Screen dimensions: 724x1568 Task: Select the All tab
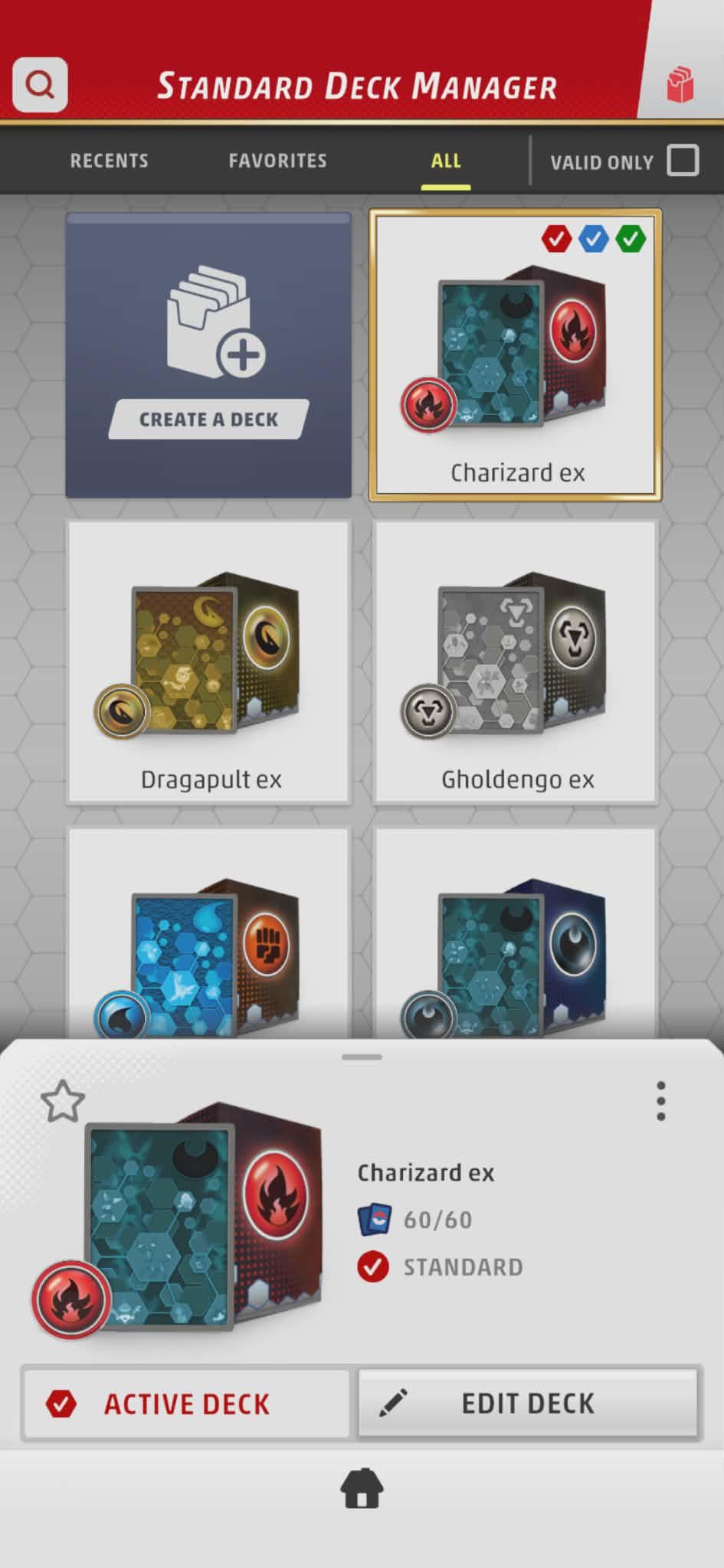click(446, 161)
